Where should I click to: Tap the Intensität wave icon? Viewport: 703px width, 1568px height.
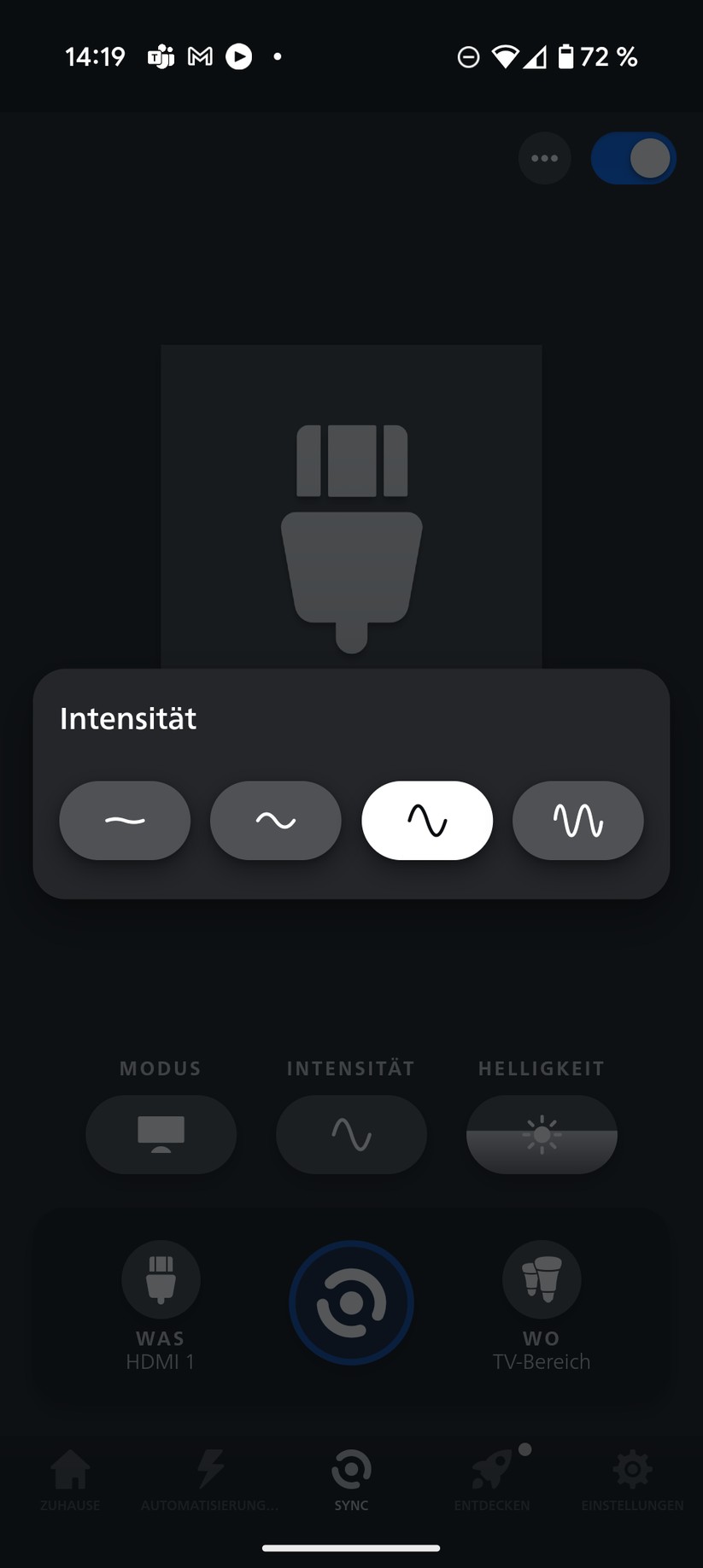350,1134
